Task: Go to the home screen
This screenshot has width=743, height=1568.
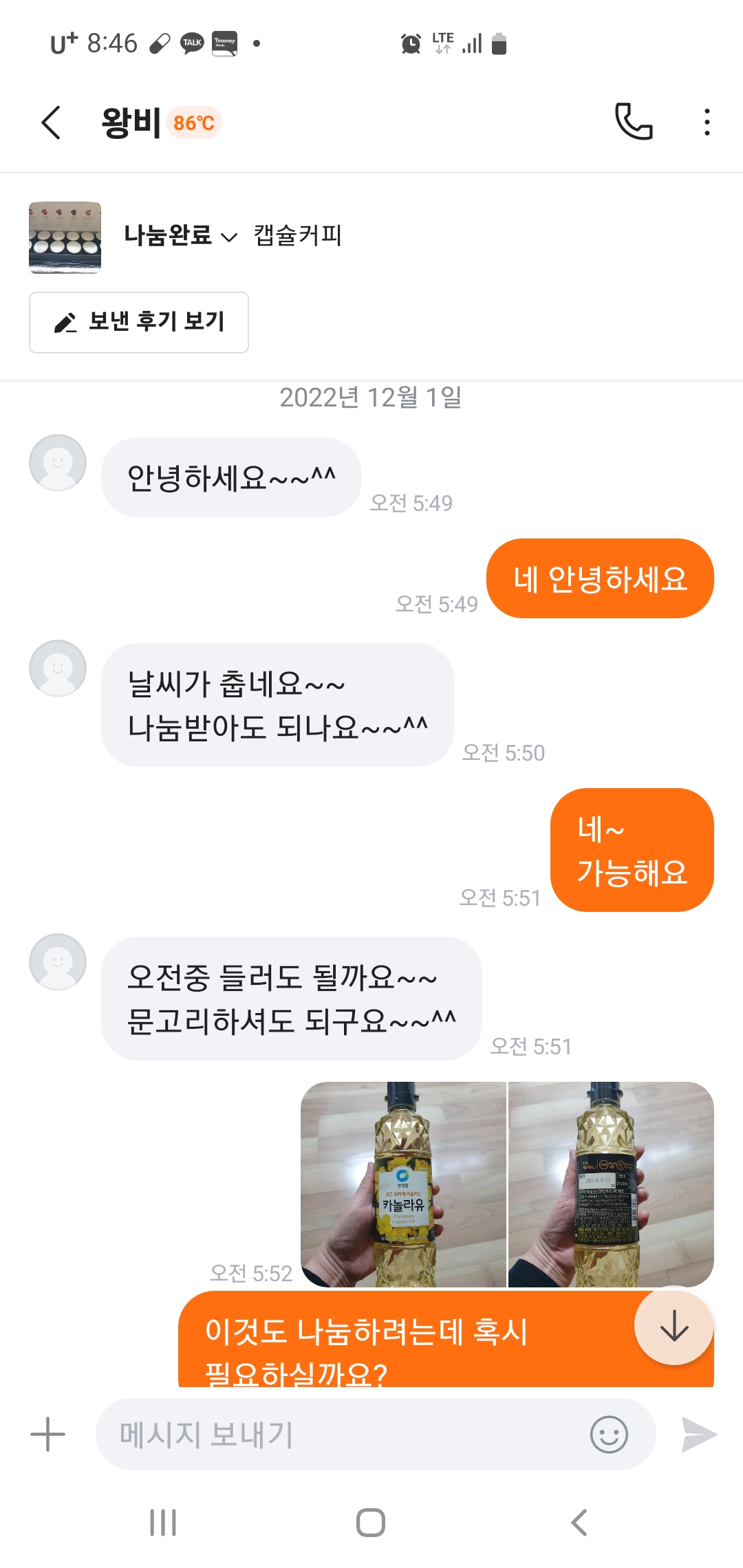Action: tap(371, 1523)
